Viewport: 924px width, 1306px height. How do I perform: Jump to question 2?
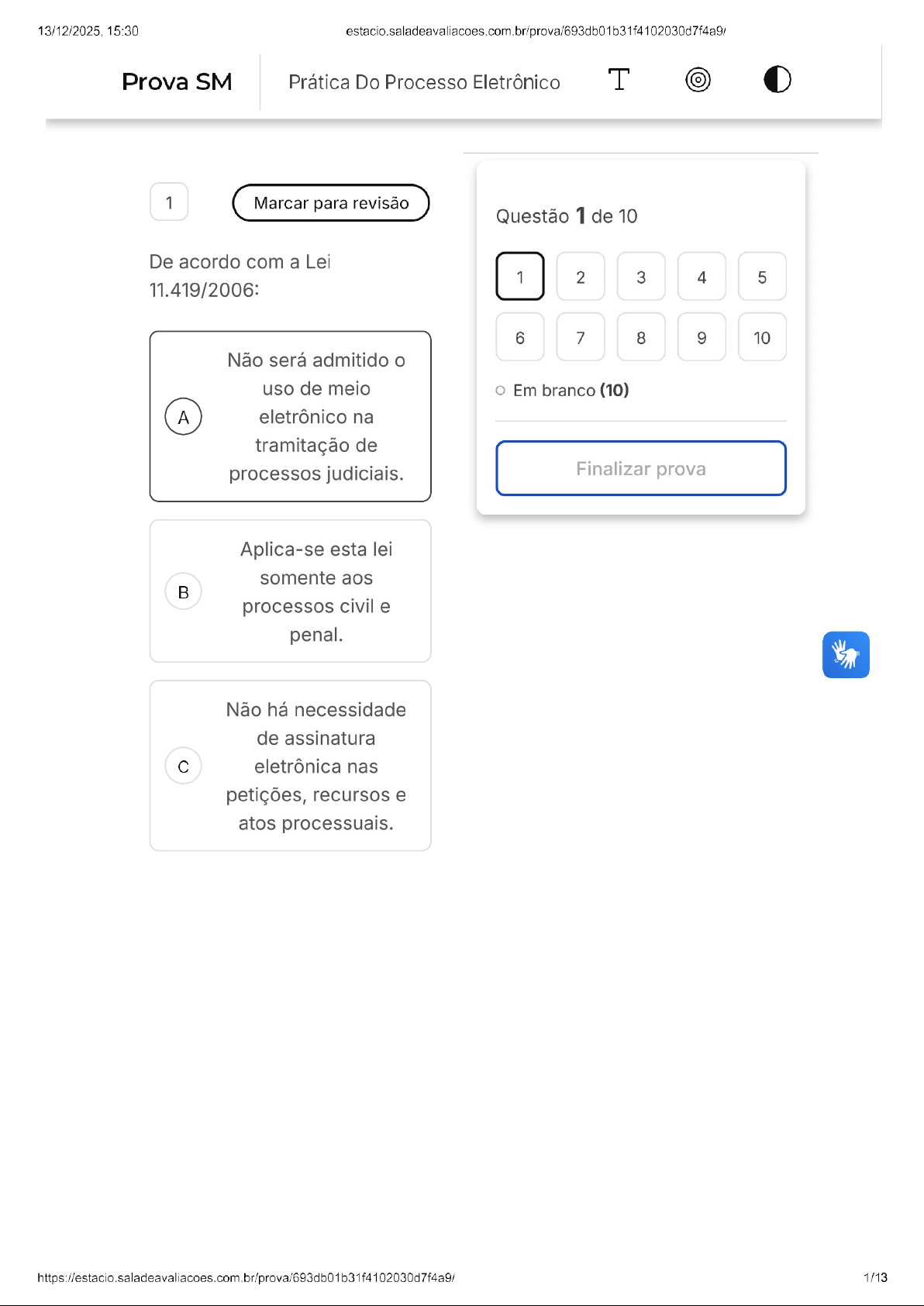(581, 277)
